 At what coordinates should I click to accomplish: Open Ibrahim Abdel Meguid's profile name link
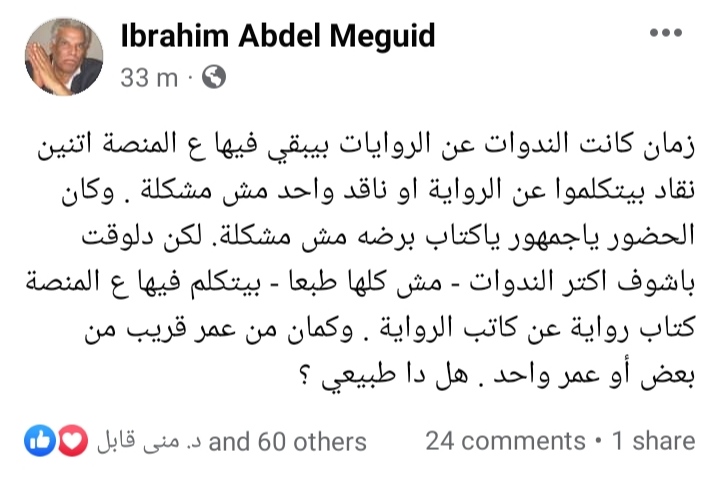(x=278, y=36)
